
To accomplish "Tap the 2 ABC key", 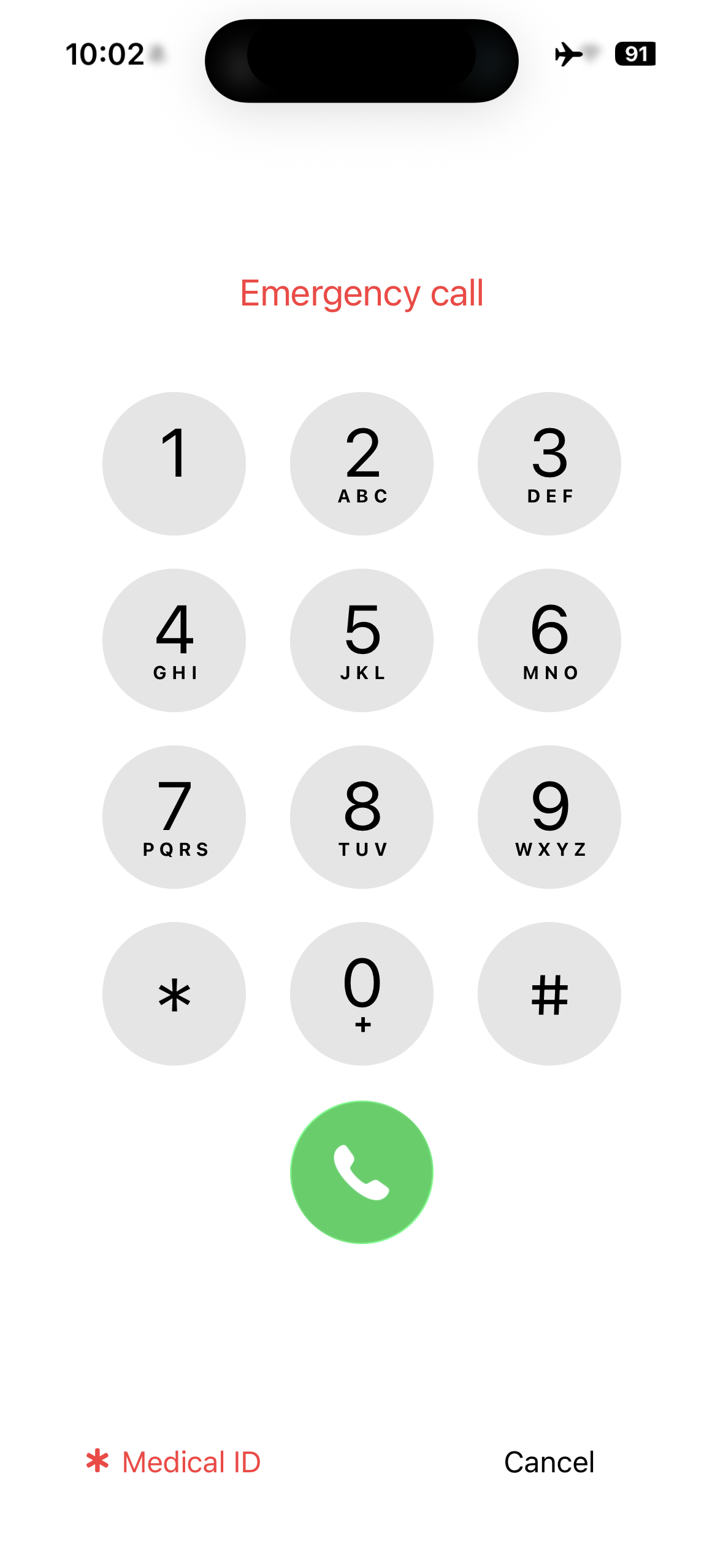I will (362, 464).
